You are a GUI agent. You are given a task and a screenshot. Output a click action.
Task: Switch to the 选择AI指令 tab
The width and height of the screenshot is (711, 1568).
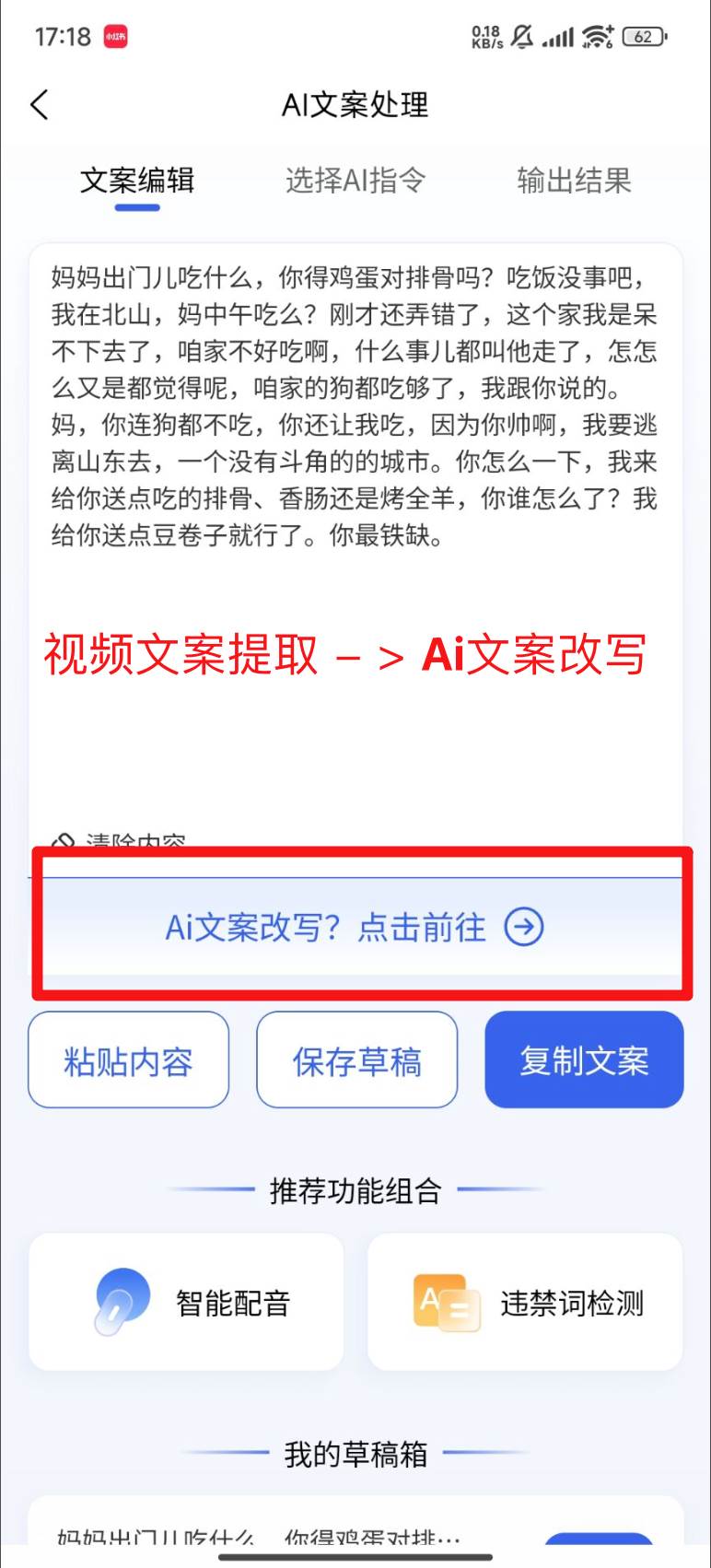click(x=355, y=181)
